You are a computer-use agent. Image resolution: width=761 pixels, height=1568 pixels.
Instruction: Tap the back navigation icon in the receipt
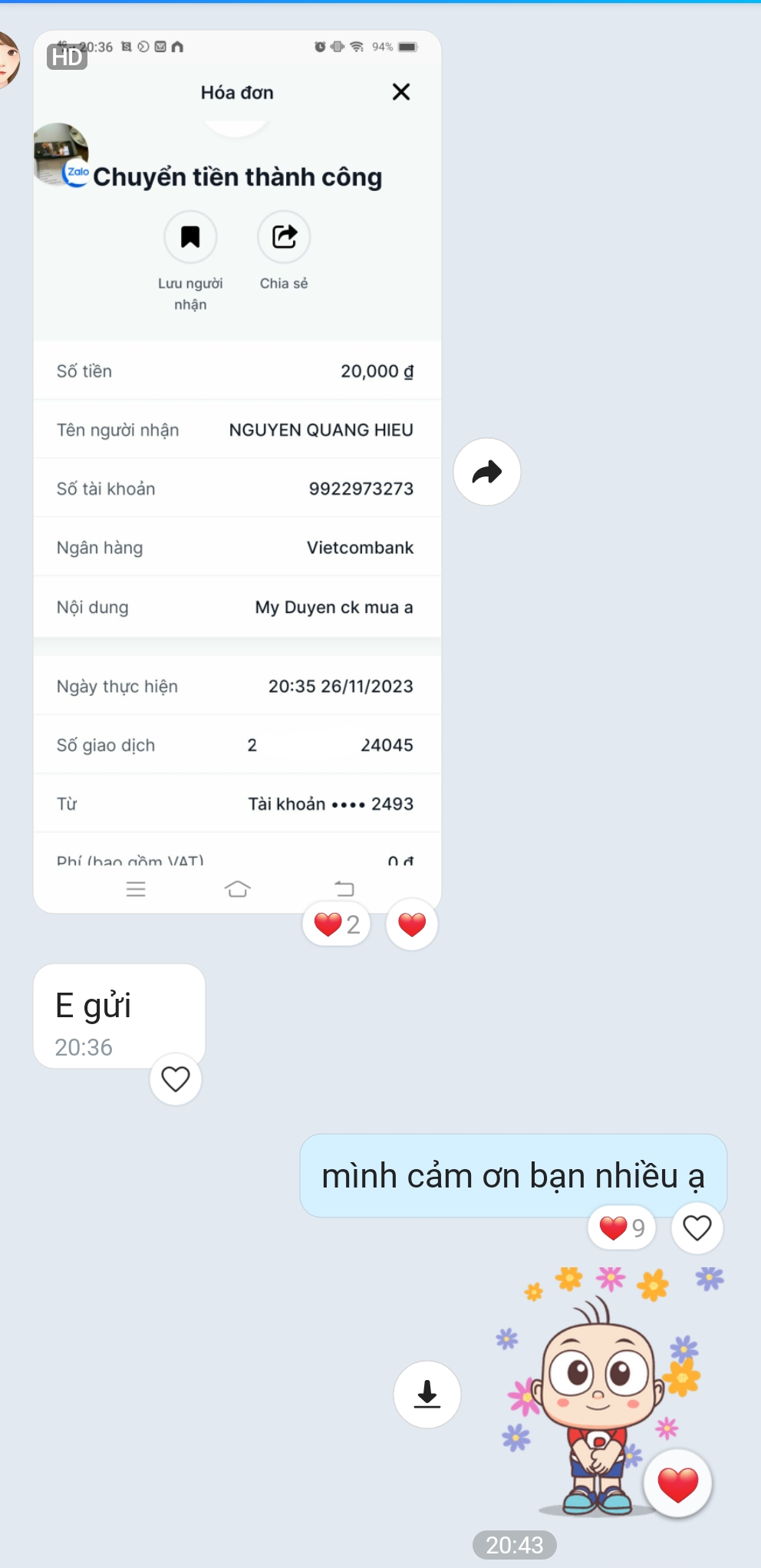point(345,888)
